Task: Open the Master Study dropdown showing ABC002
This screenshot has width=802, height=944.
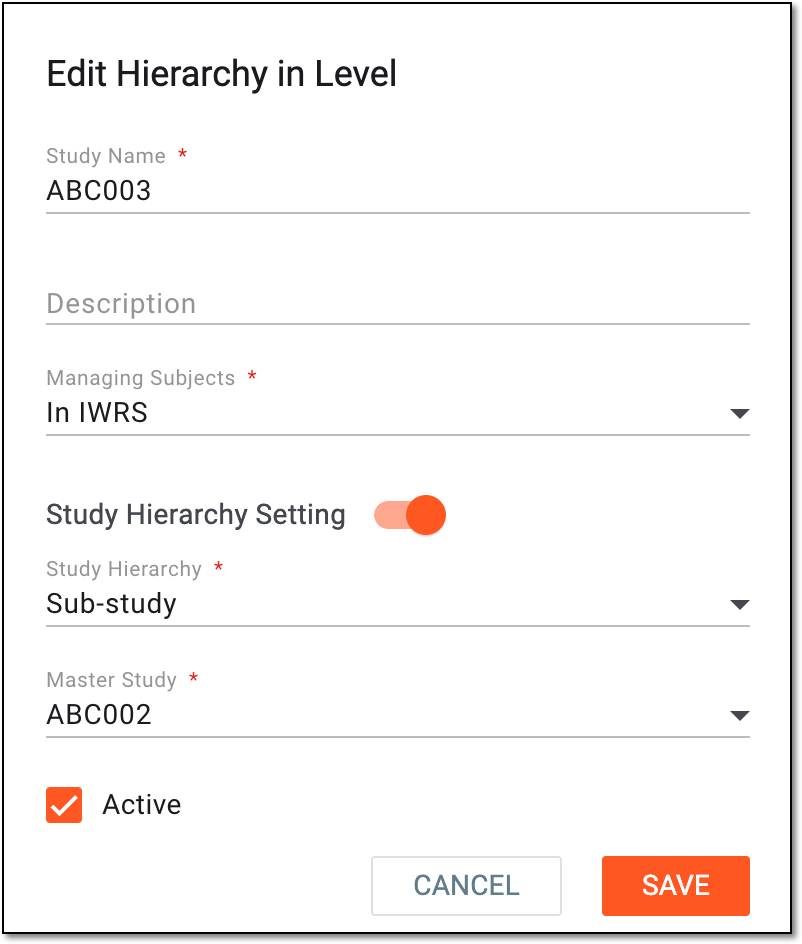Action: tap(740, 715)
